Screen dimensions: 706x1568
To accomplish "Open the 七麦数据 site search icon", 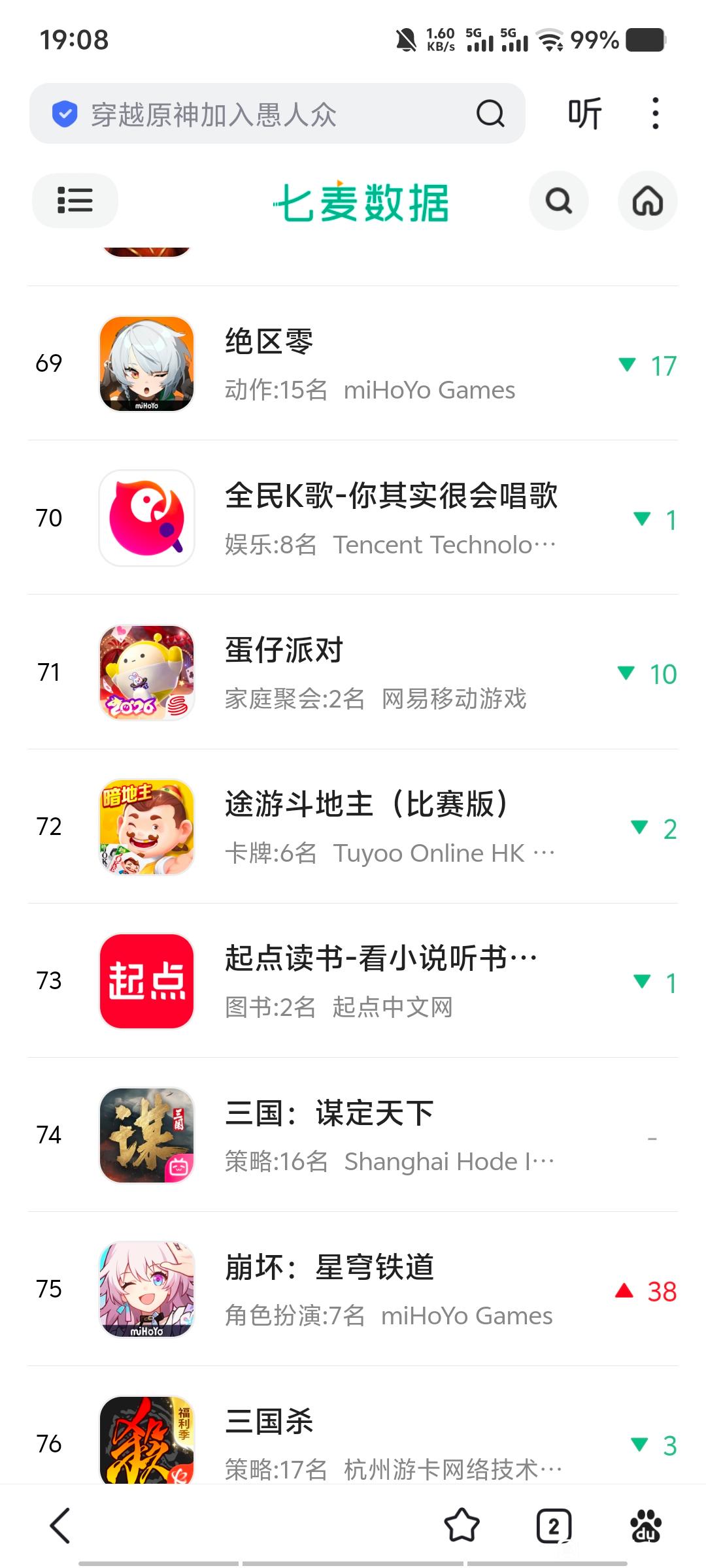I will point(559,201).
